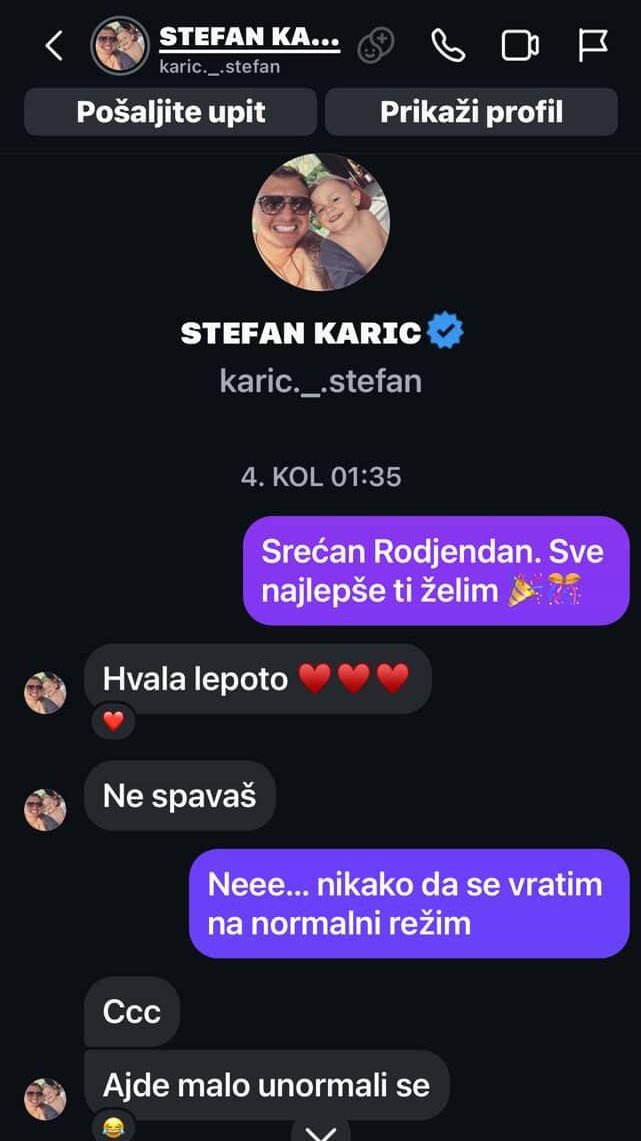Open the flag icon in header
Image resolution: width=641 pixels, height=1141 pixels.
click(x=593, y=45)
